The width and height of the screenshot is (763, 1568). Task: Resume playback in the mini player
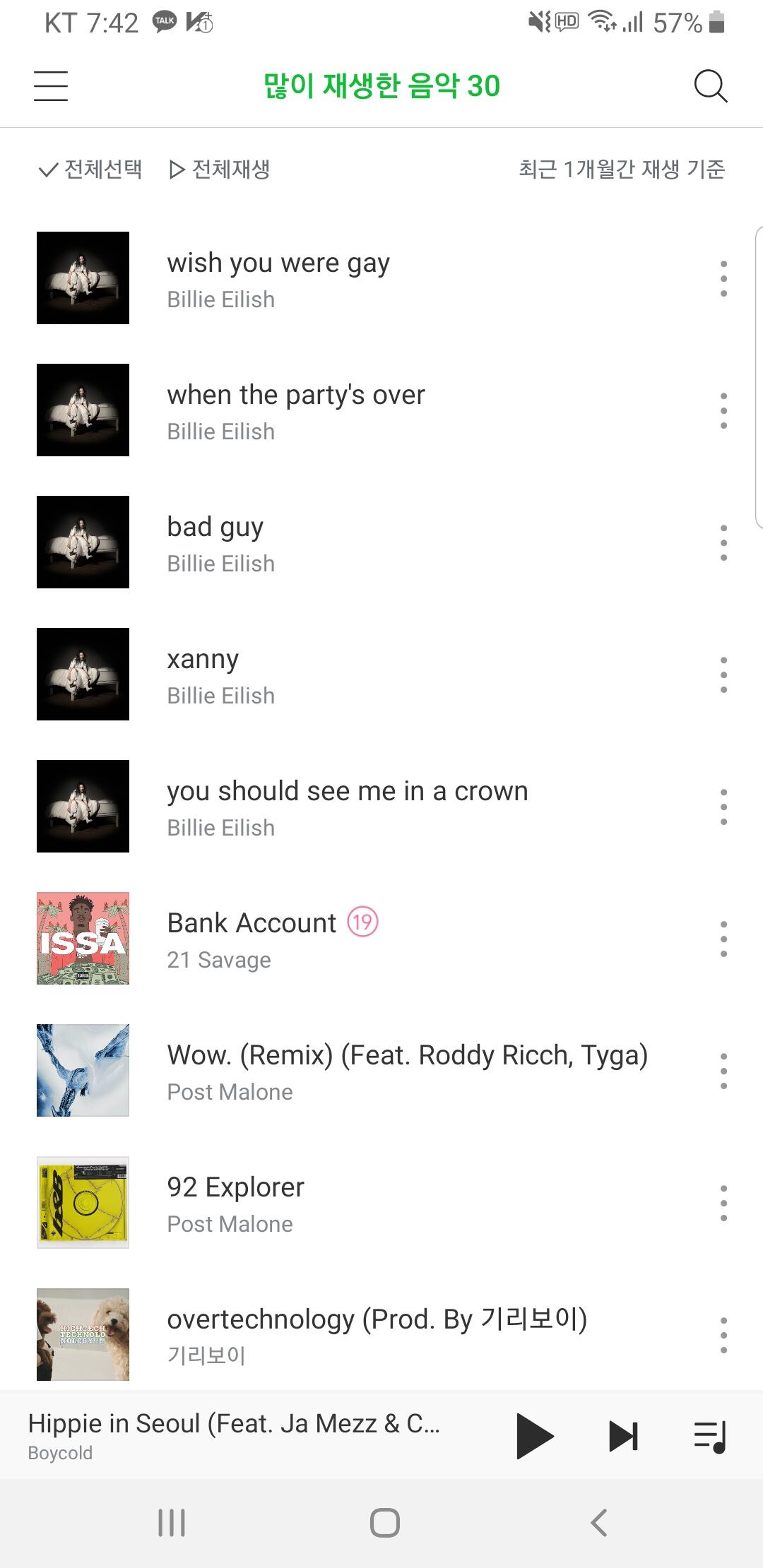coord(534,1436)
